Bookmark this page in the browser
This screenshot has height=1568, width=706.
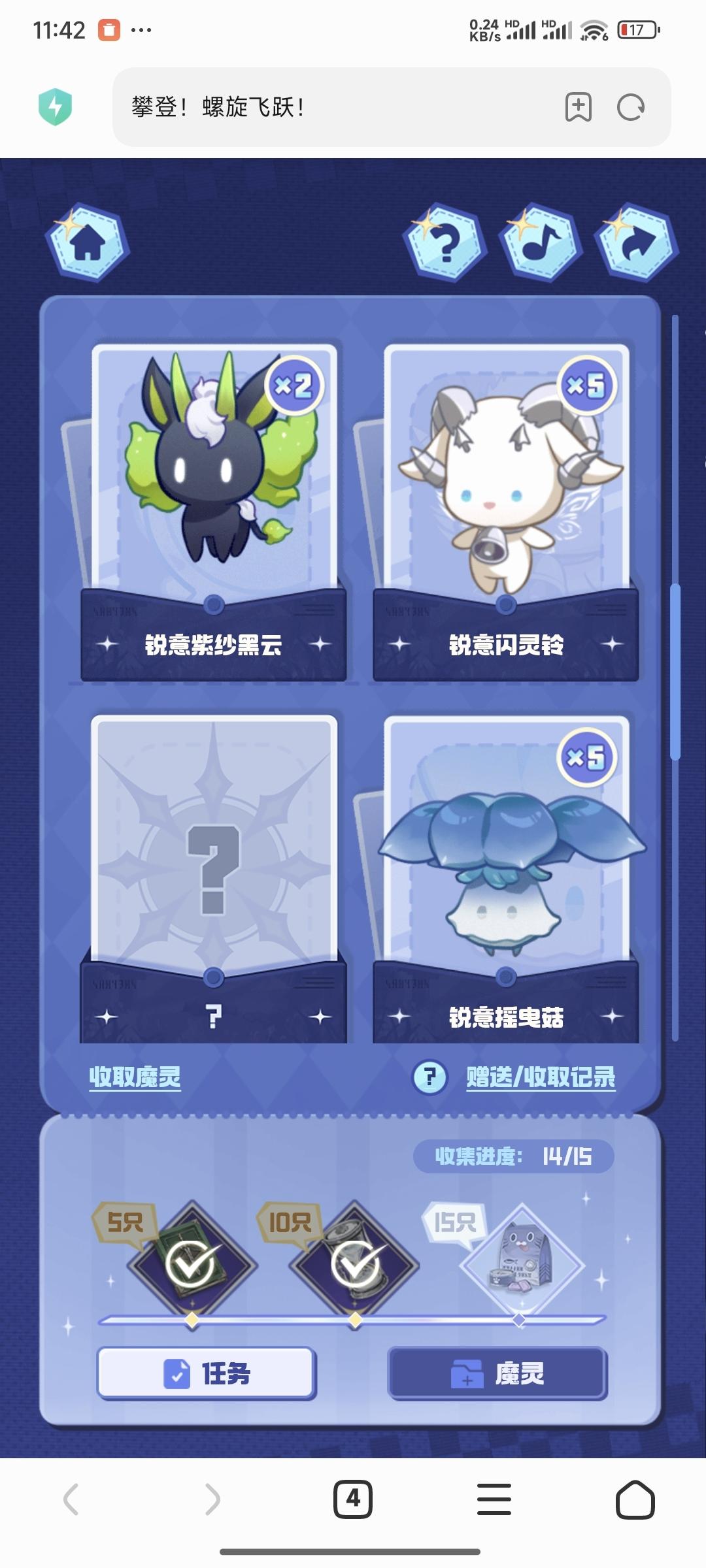(x=578, y=107)
